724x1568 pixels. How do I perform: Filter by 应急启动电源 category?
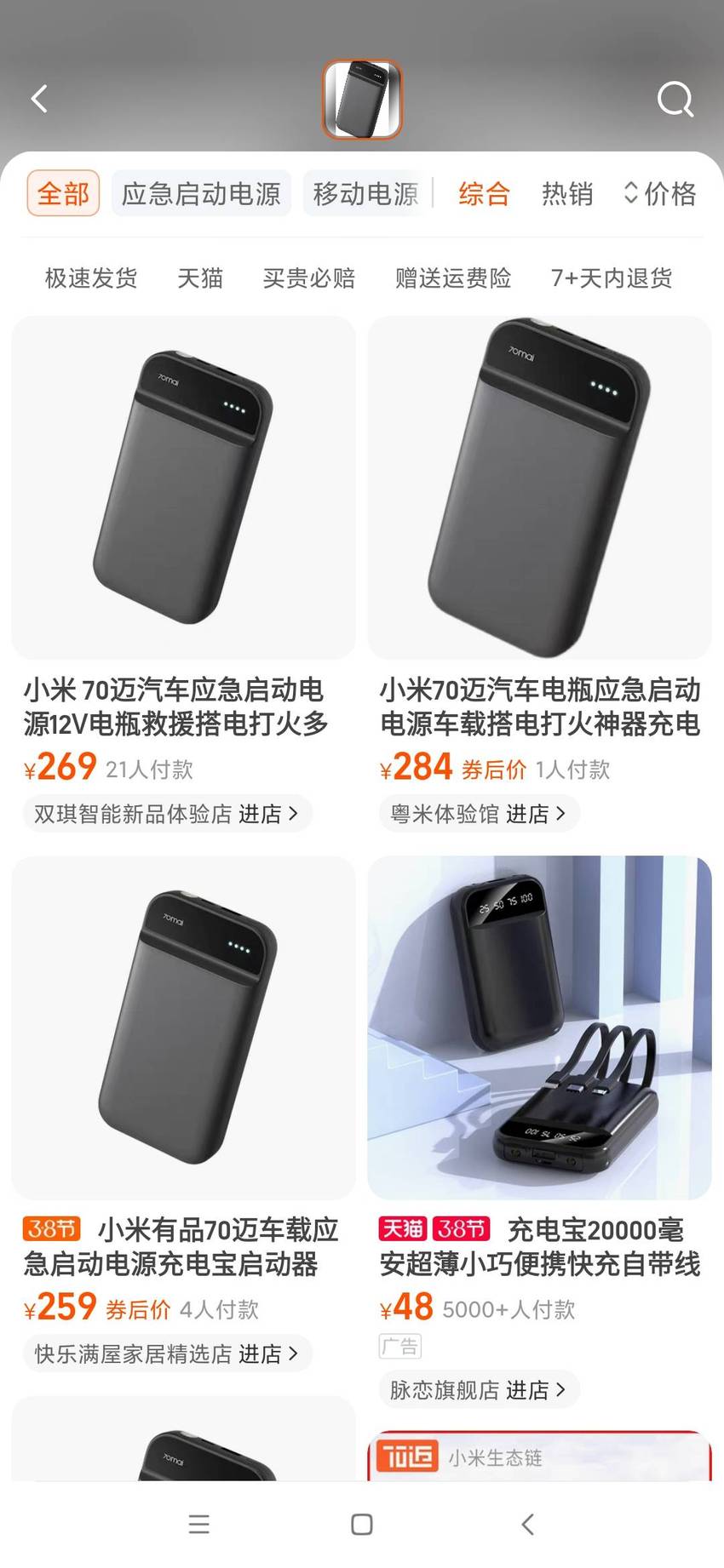(x=201, y=193)
